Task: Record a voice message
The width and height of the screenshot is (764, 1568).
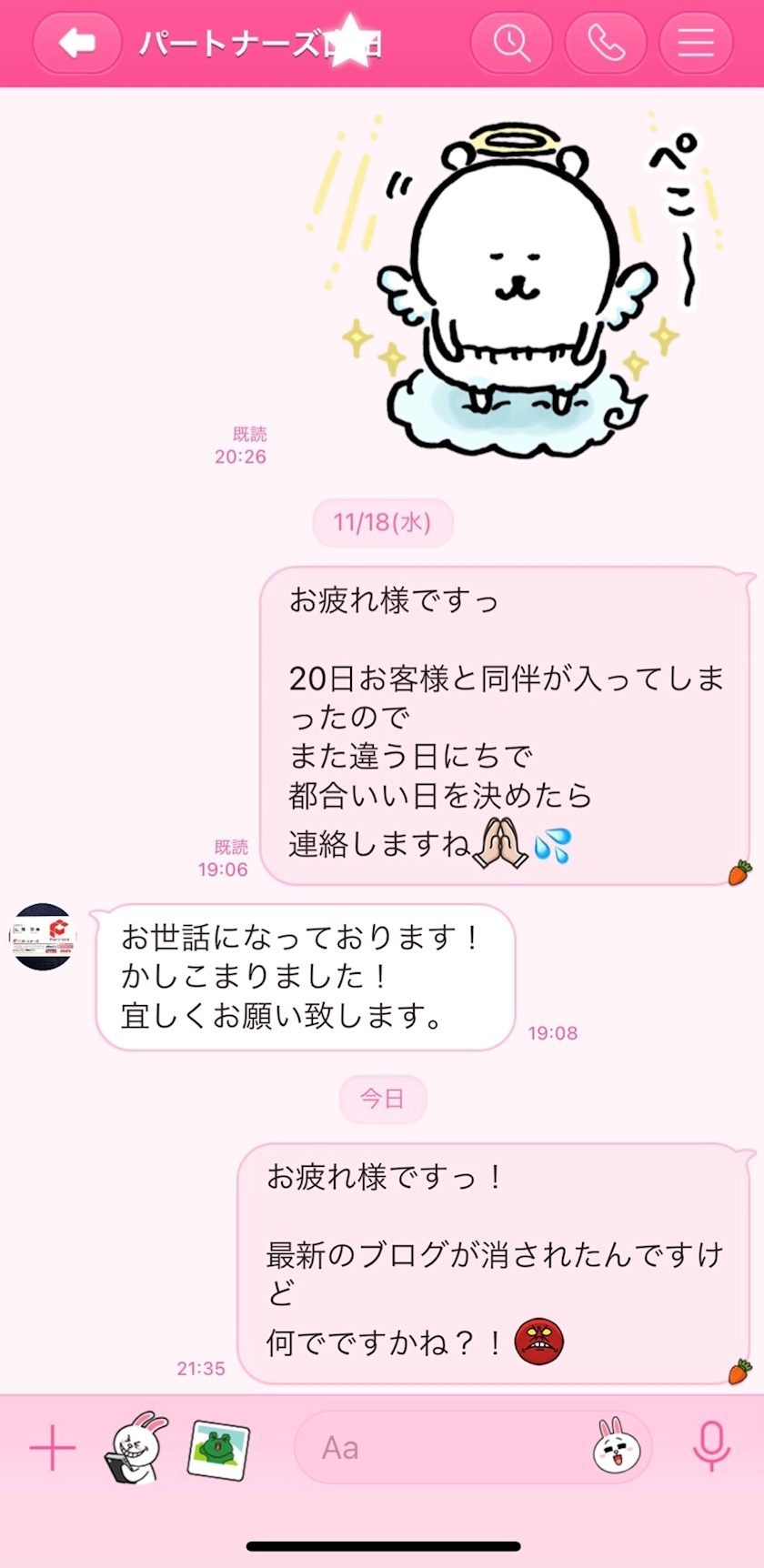Action: pyautogui.click(x=711, y=1445)
